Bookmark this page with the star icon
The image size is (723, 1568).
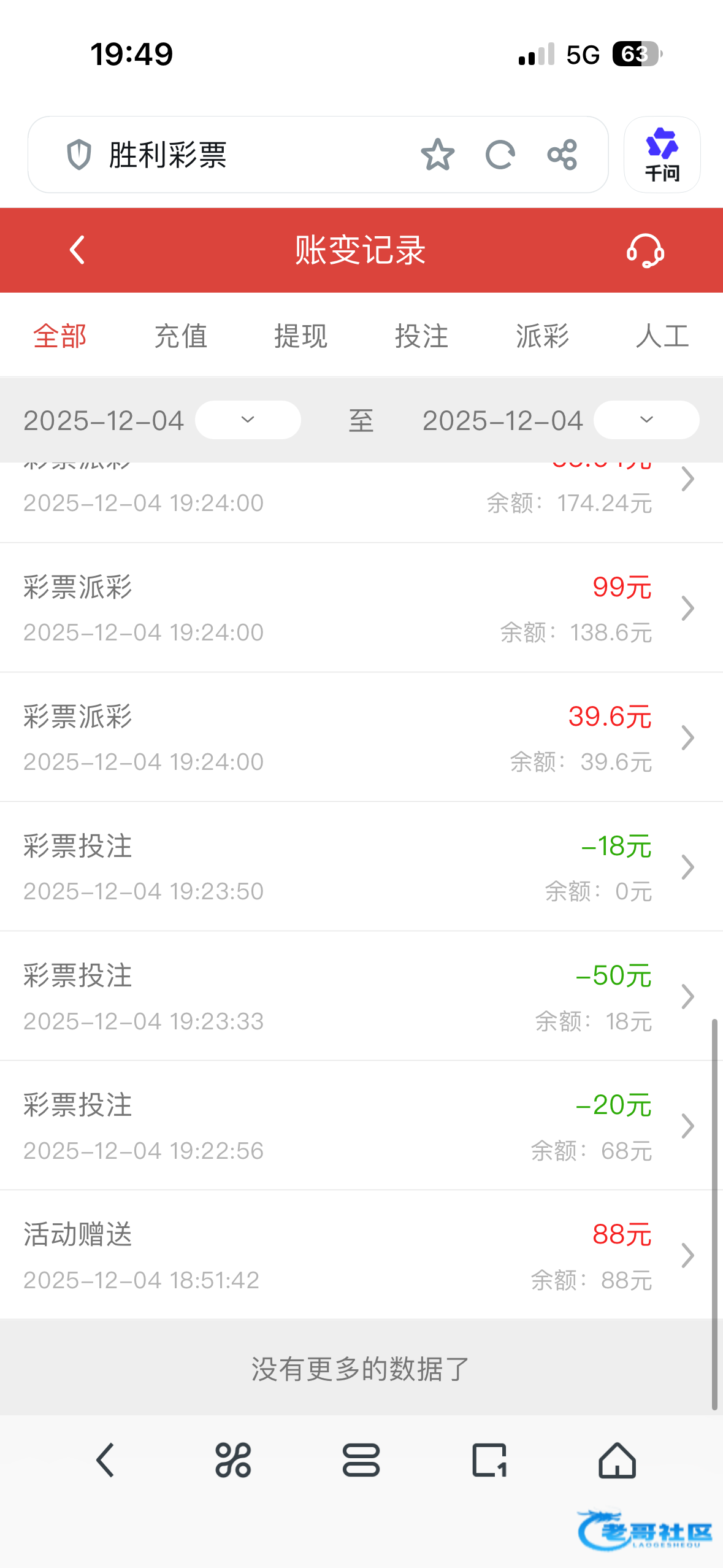pyautogui.click(x=437, y=155)
